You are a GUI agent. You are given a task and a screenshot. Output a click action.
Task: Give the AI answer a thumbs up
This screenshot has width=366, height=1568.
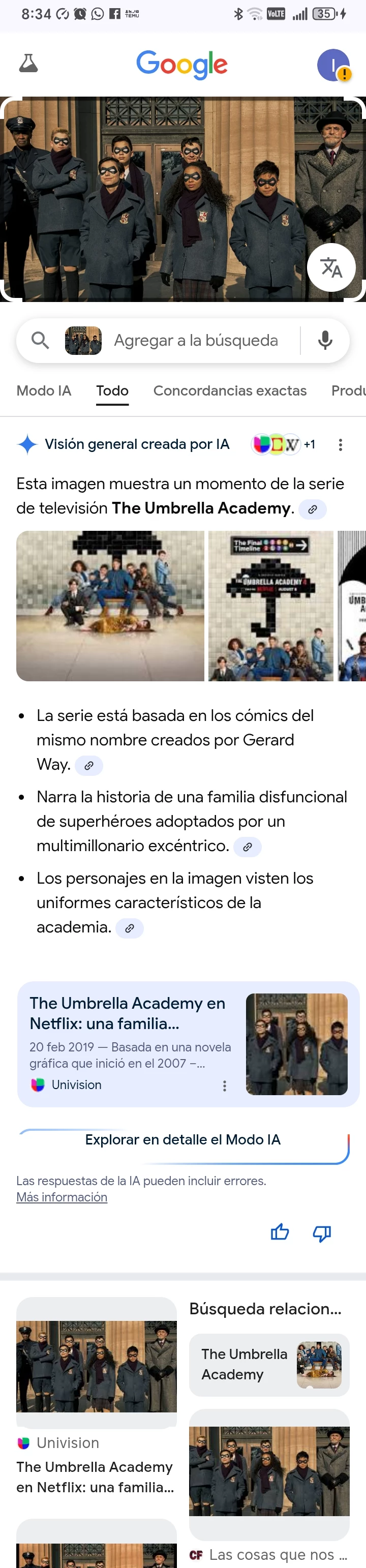pos(280,1232)
